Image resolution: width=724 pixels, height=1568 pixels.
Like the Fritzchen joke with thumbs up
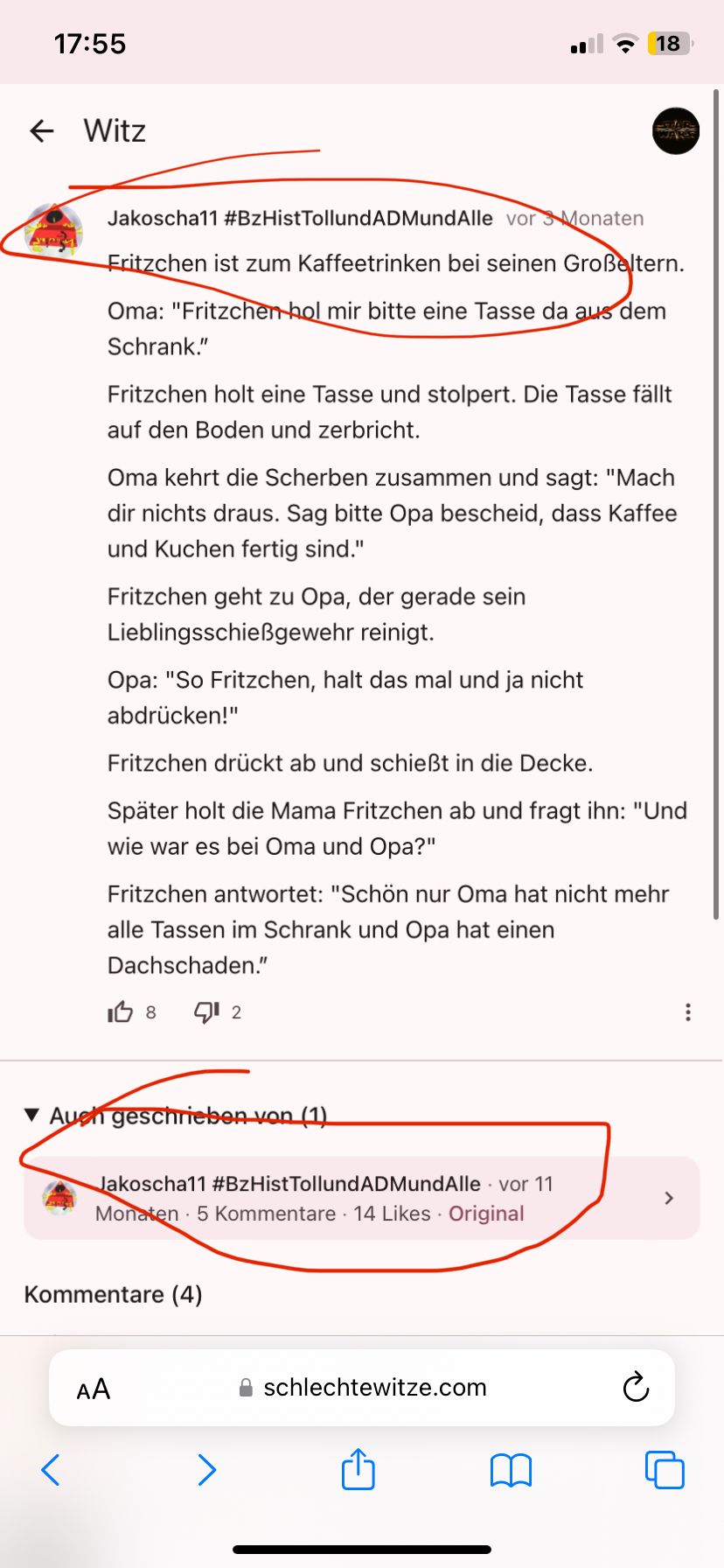(121, 1012)
